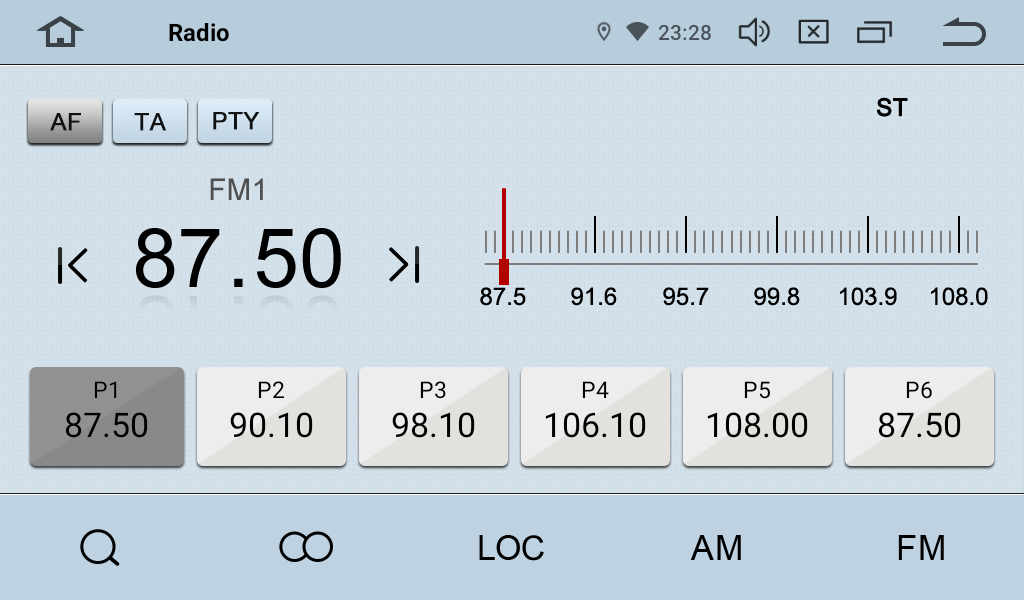Go back using the return arrow
Viewport: 1024px width, 600px height.
964,33
